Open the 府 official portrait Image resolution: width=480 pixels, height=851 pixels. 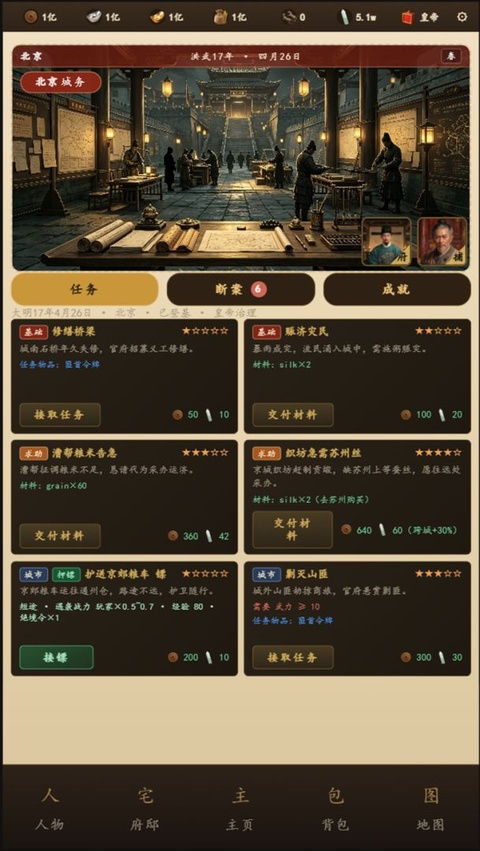click(387, 242)
